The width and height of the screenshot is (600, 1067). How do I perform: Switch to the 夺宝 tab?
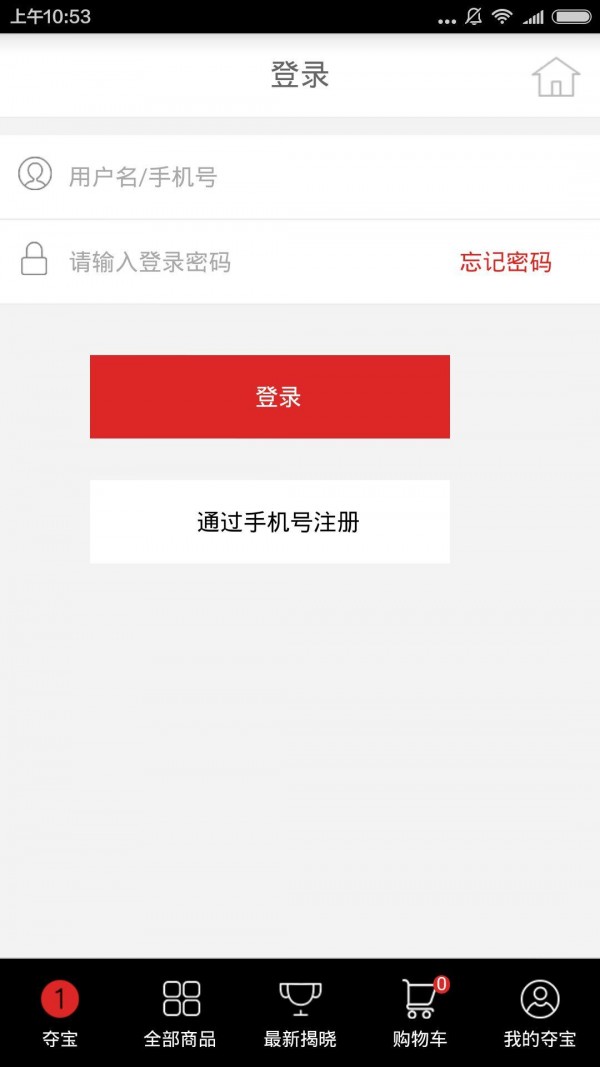60,1013
